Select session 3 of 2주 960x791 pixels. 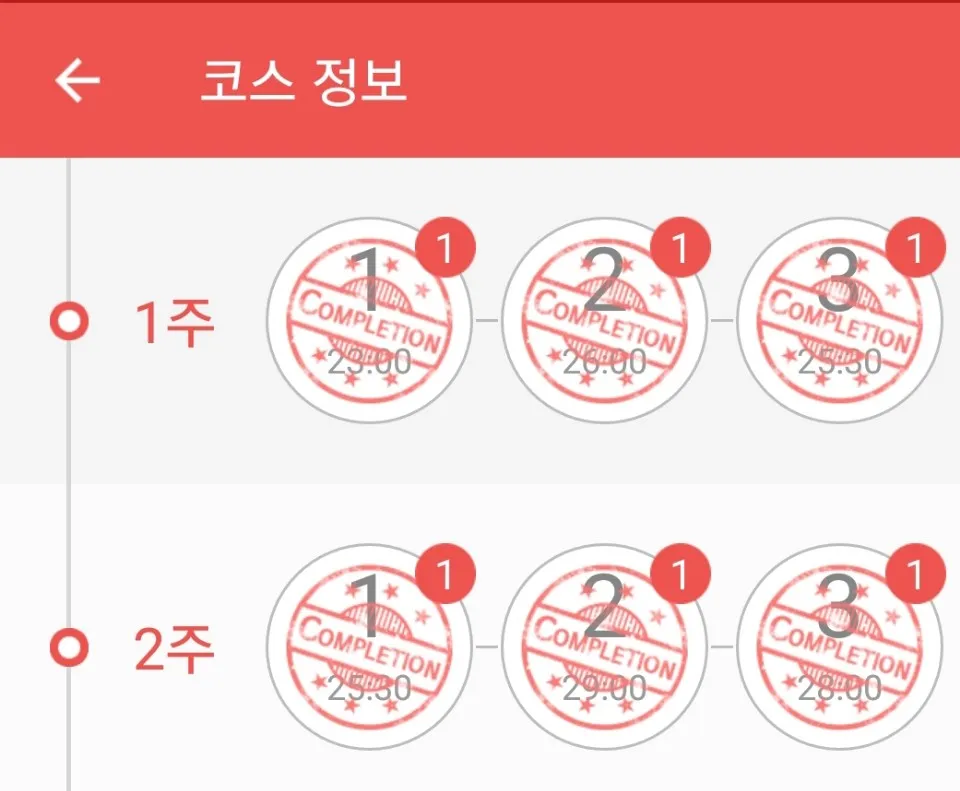click(x=840, y=646)
